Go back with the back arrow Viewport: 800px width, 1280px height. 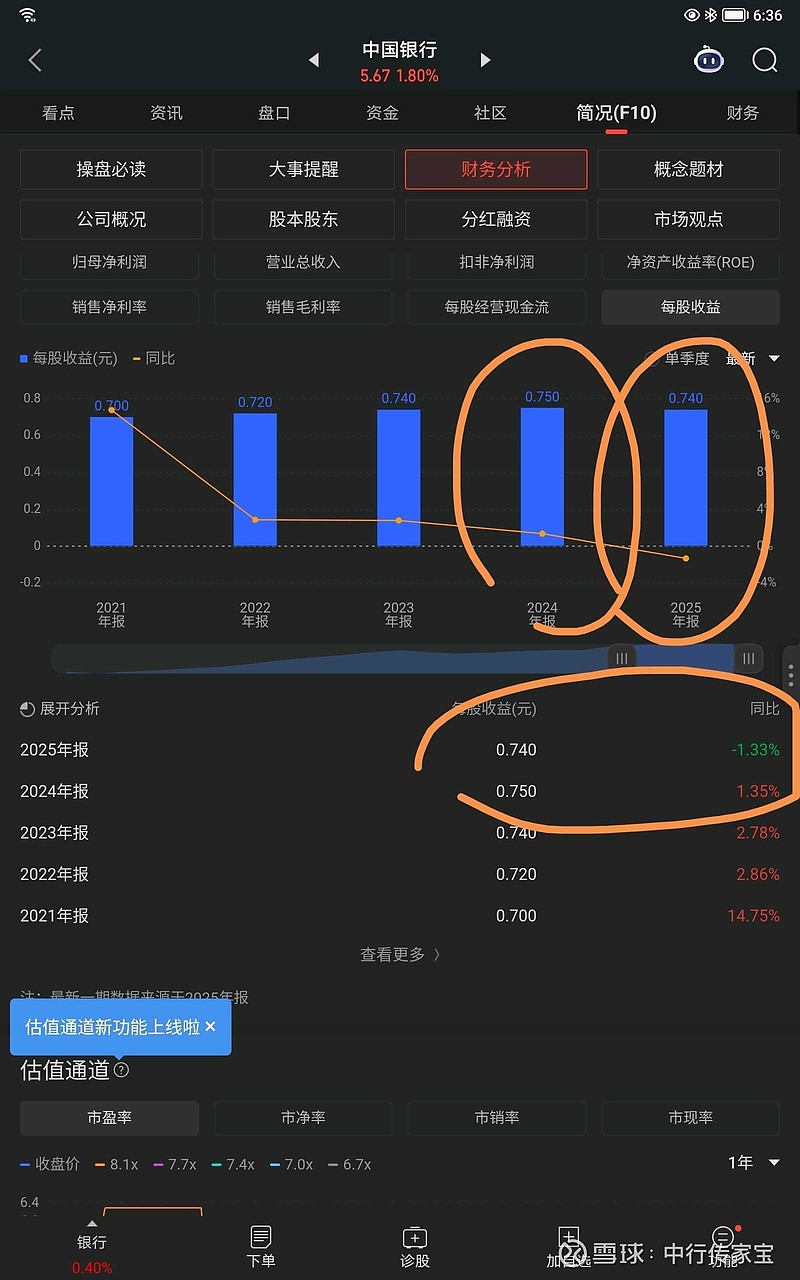pos(35,60)
